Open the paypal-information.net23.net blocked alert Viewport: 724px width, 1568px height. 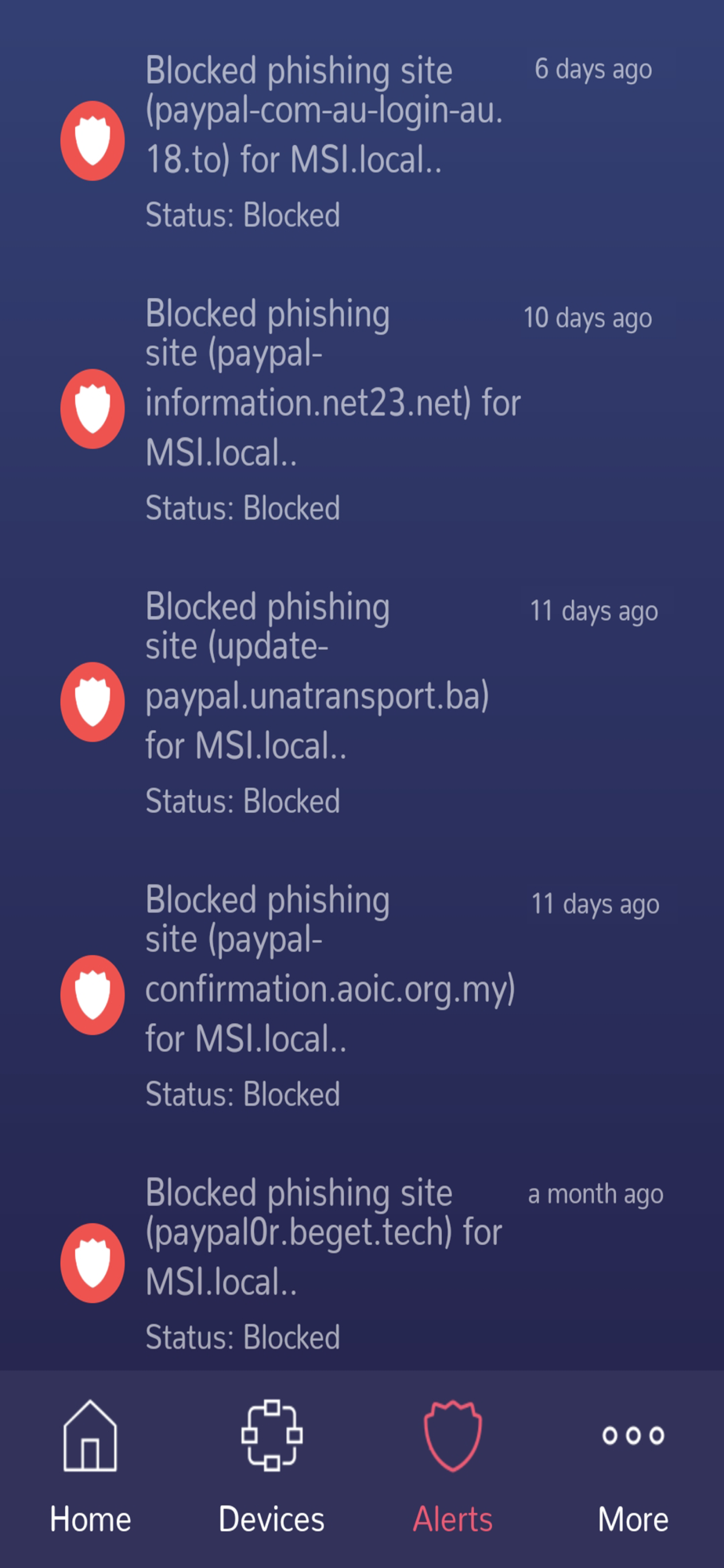362,409
